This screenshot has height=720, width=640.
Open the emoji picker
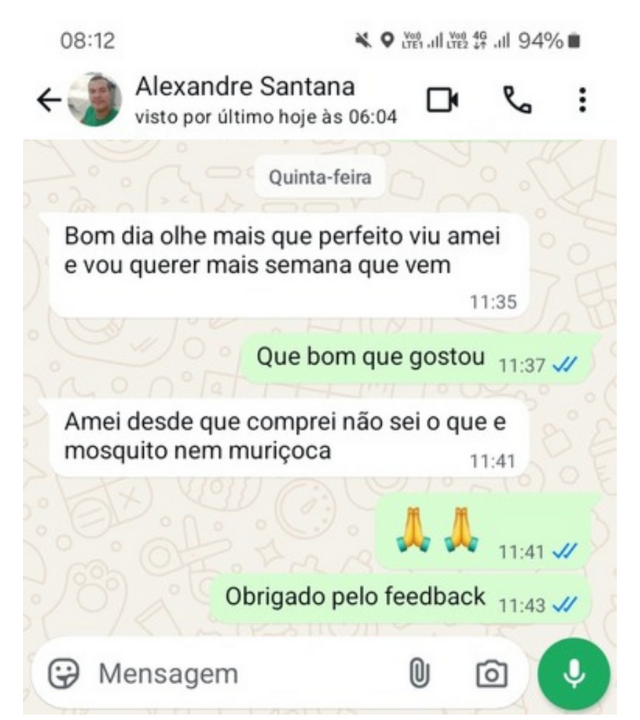pos(63,674)
